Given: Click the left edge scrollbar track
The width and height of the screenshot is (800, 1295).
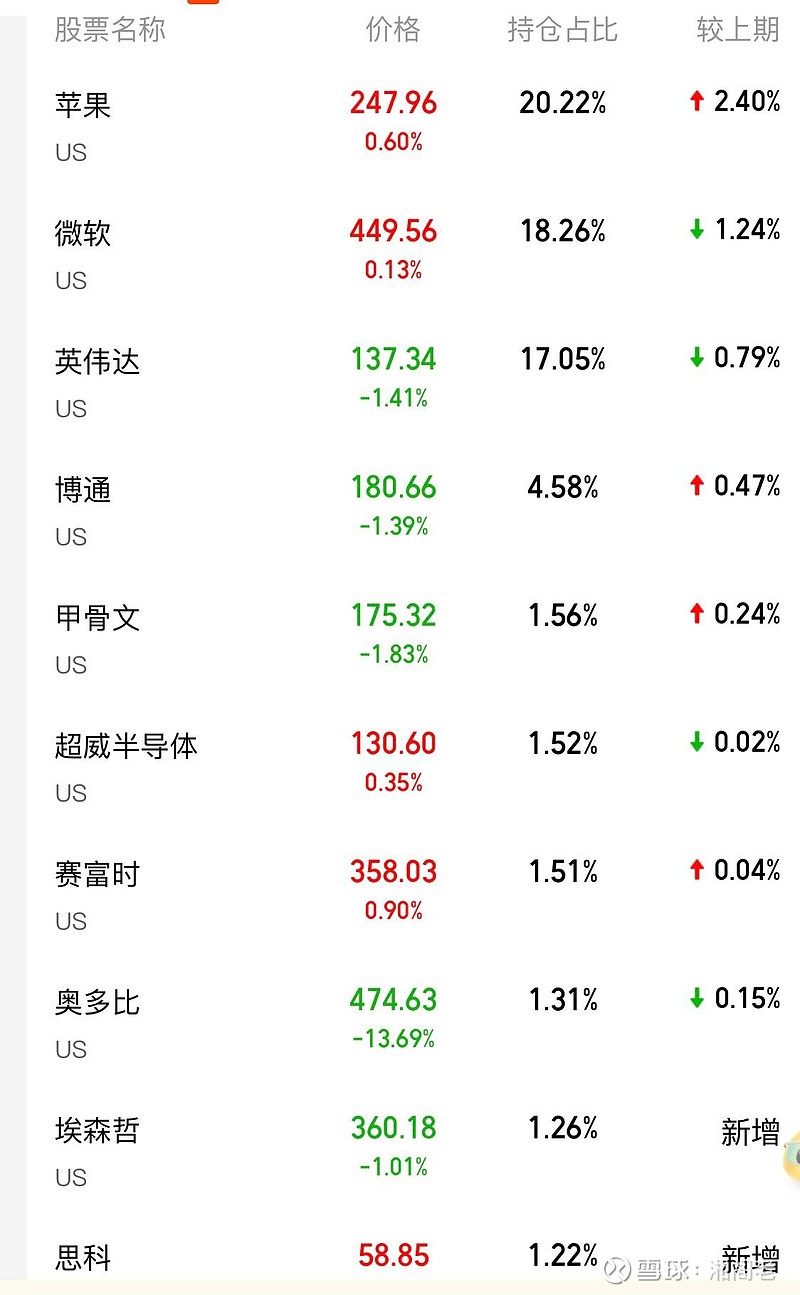Looking at the screenshot, I should 8,640.
